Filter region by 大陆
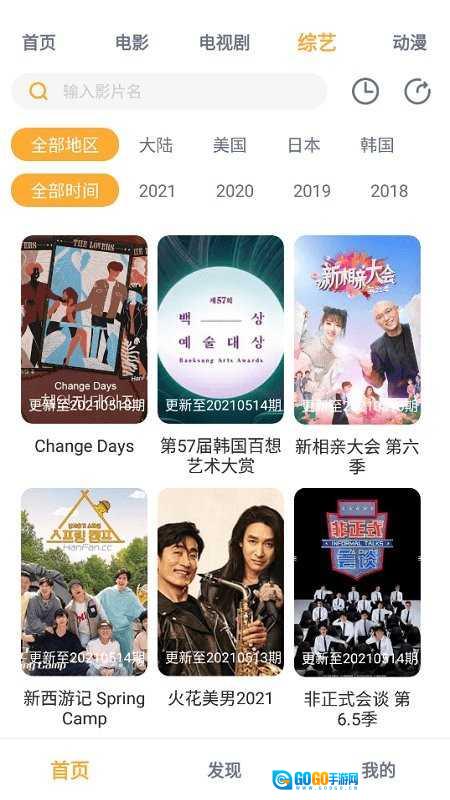Viewport: 450px width, 800px height. 156,145
